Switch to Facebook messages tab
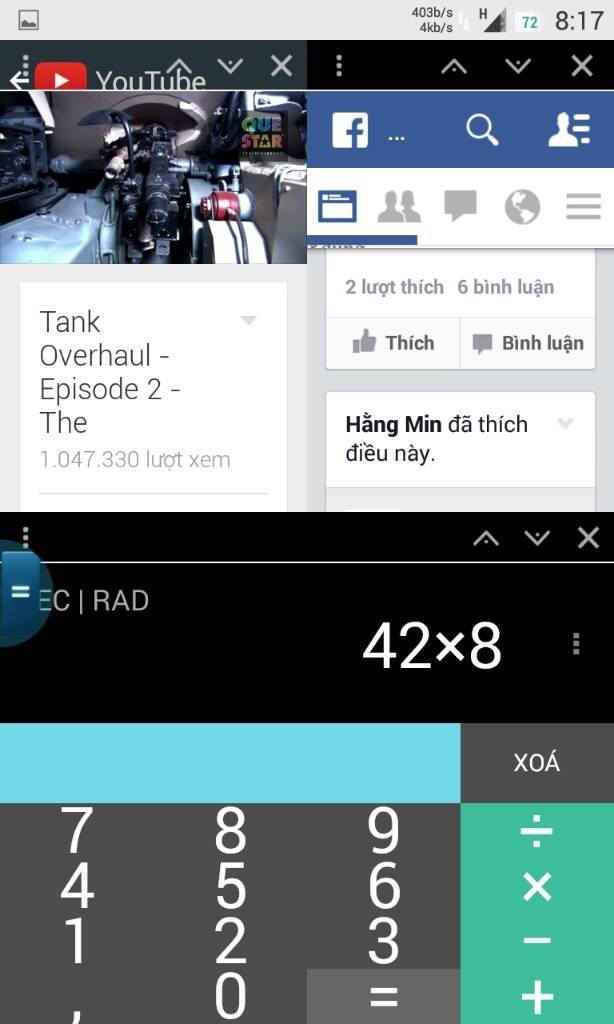Viewport: 614px width, 1024px height. (460, 207)
